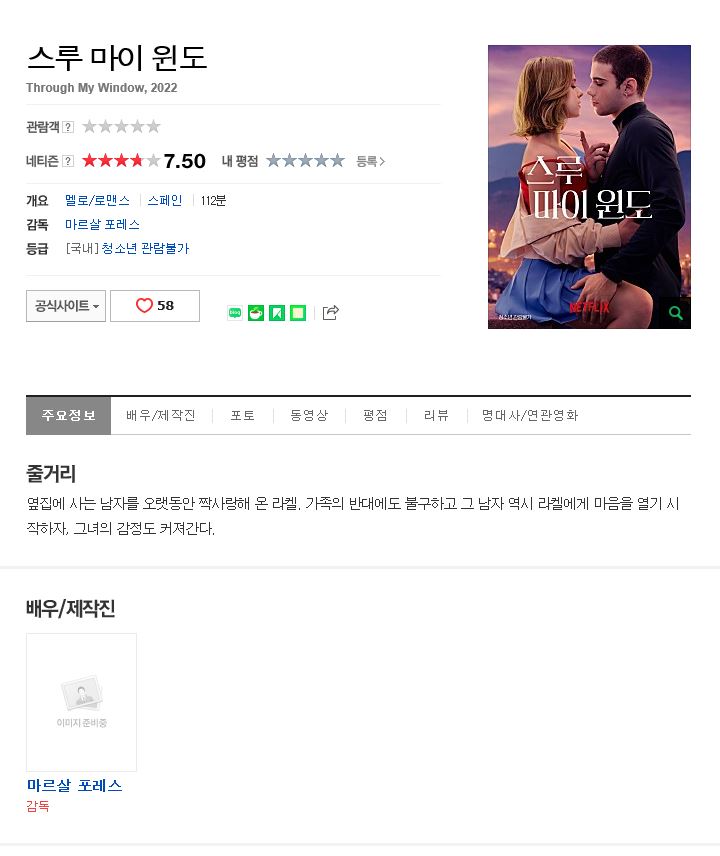
Task: Open the 공식사이트 dropdown
Action: pos(66,306)
